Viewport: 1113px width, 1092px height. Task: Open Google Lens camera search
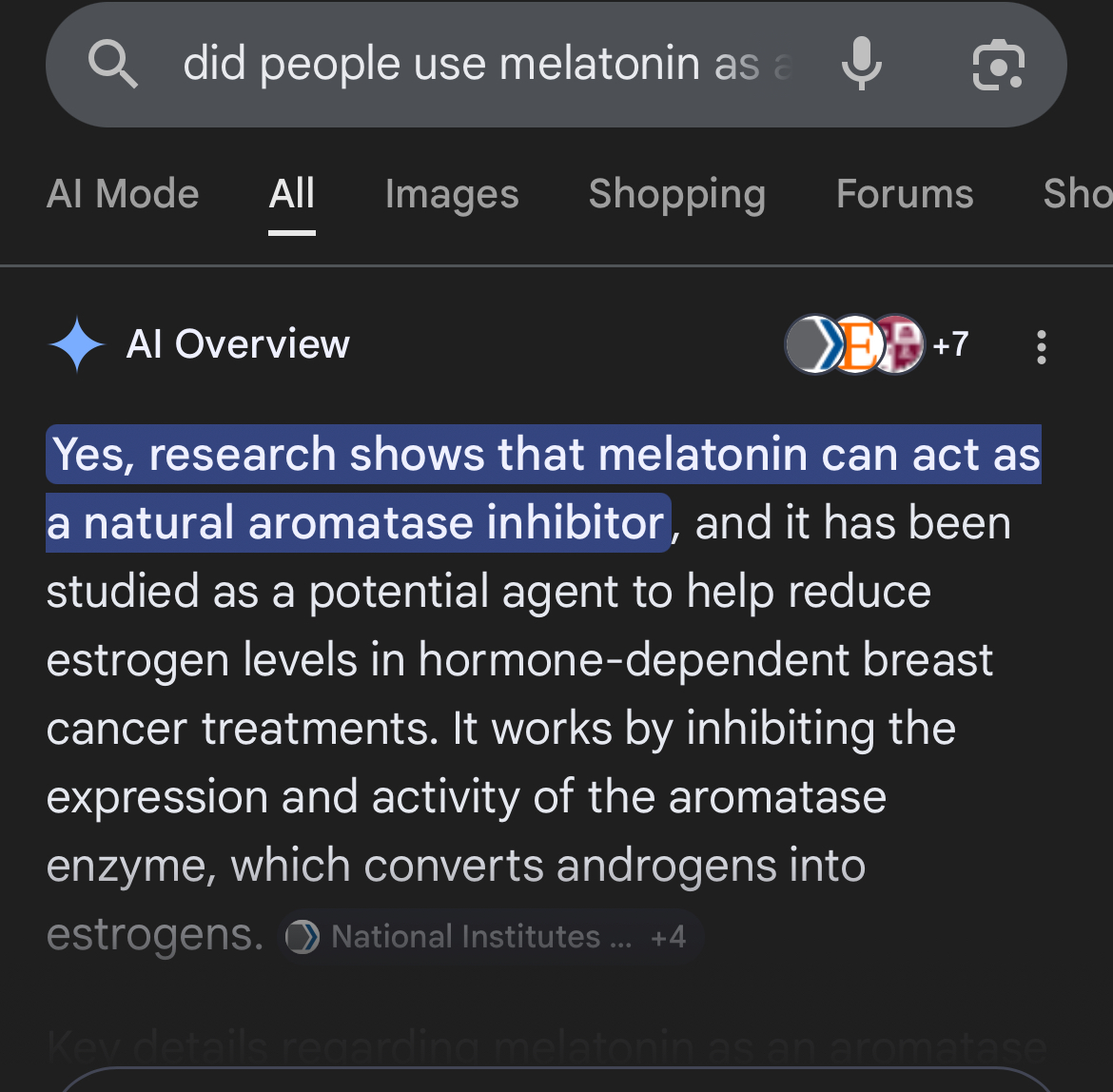click(x=998, y=65)
